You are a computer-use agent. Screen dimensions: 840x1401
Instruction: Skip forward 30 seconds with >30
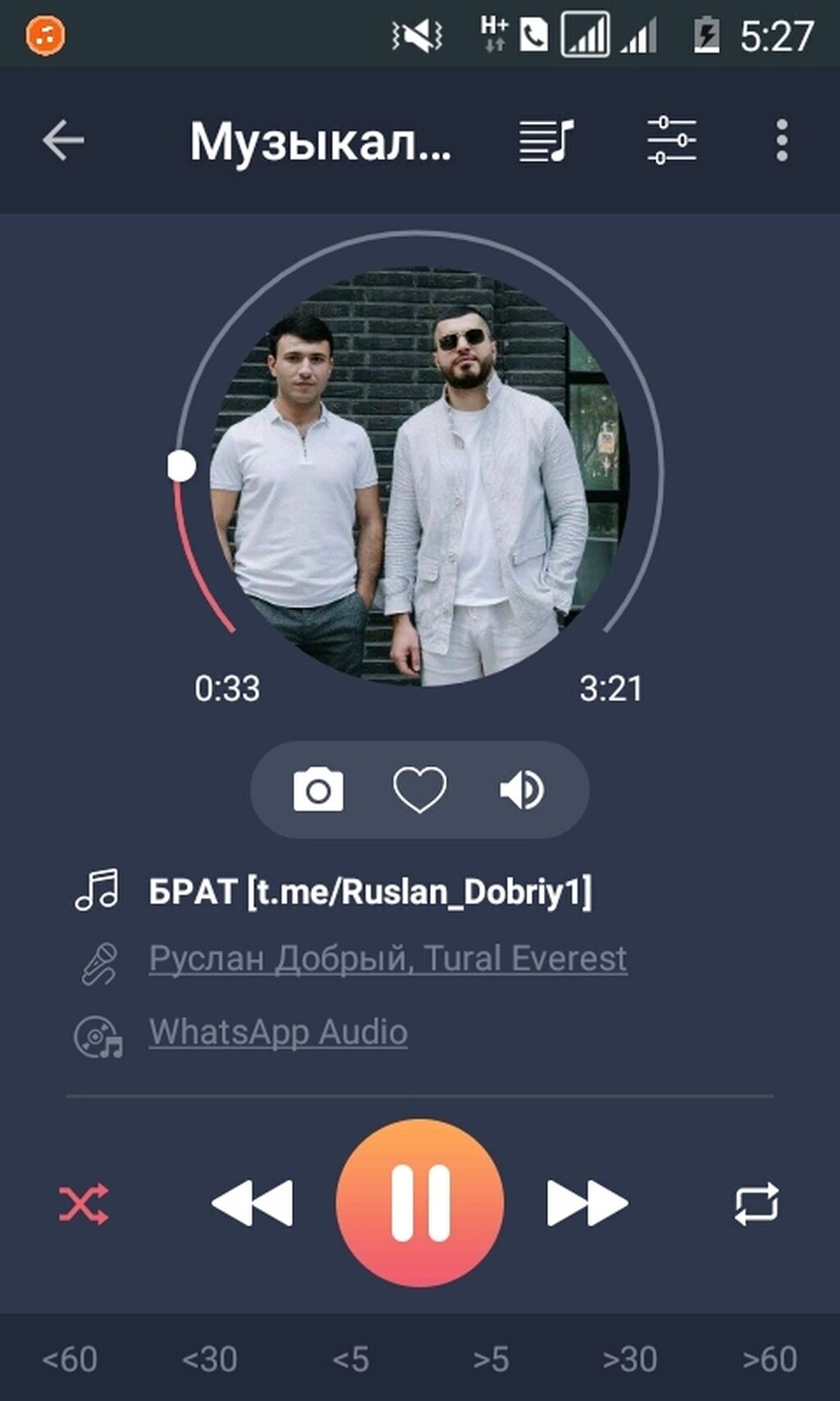tap(630, 1359)
